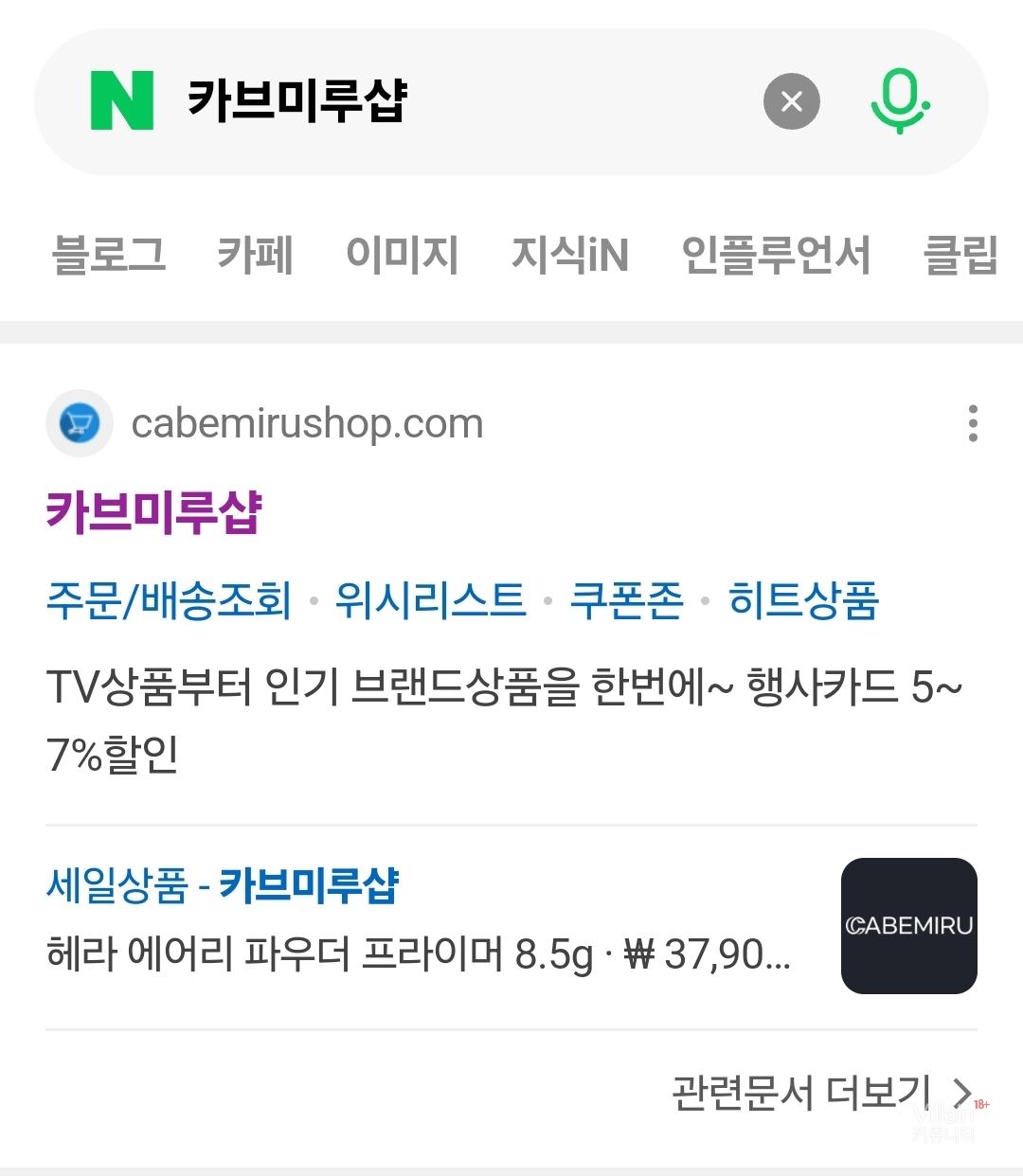
Task: Tap the search box with 카브미루샵
Action: (455, 100)
